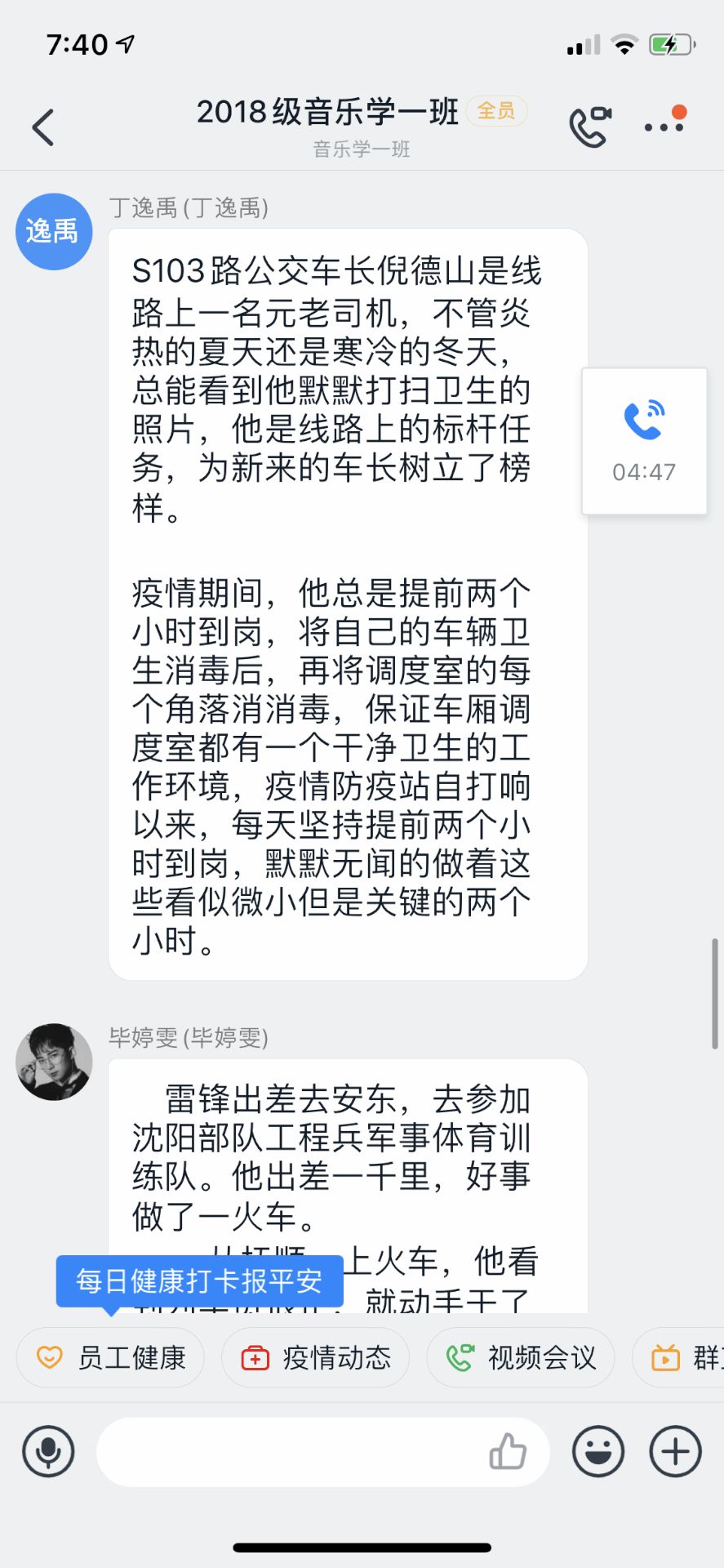
Task: Open 毕婷雯's profile avatar
Action: (54, 1062)
